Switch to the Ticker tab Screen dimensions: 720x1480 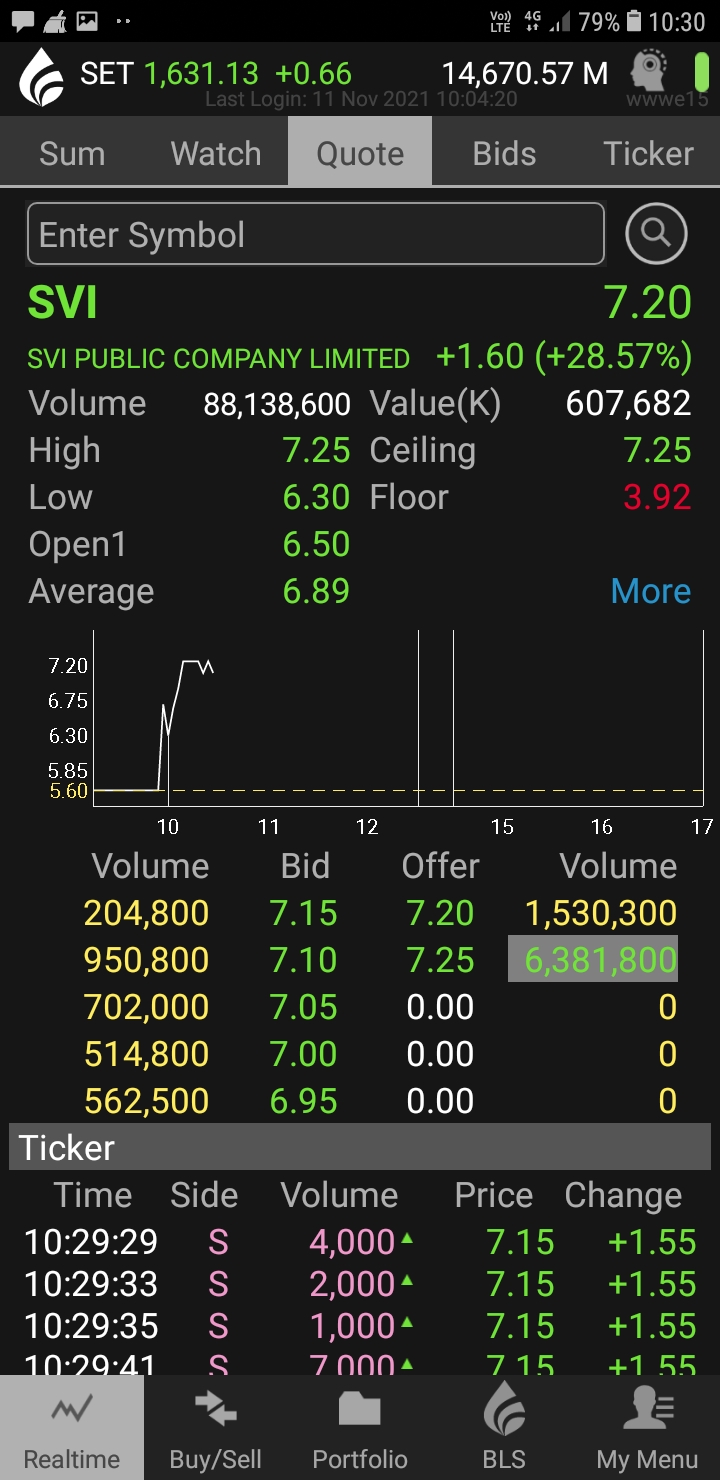(648, 152)
